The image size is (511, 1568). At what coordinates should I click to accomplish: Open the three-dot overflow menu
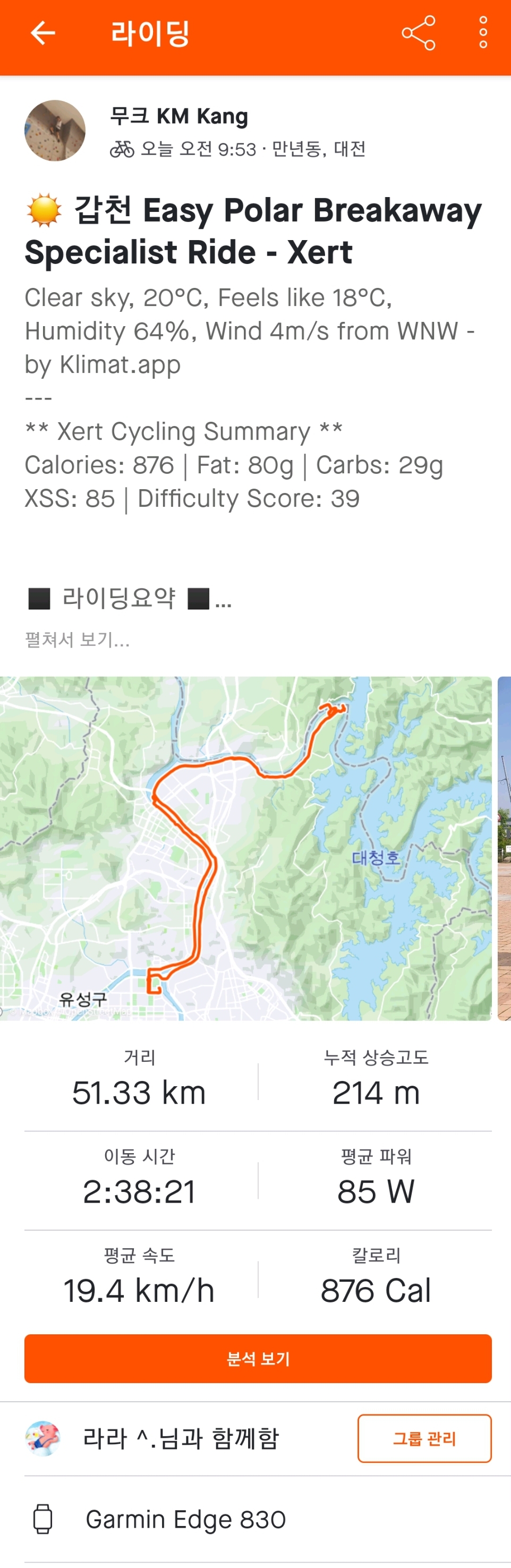[x=483, y=33]
